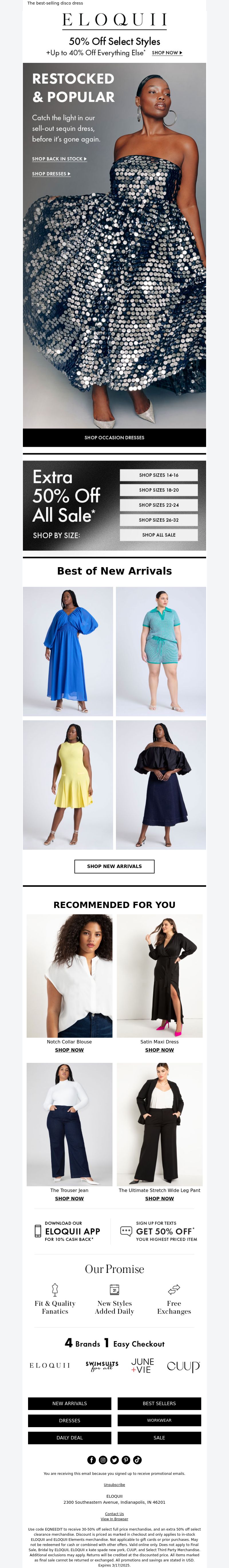Open Best Sellers category button
This screenshot has width=229, height=1568.
coord(159,1404)
